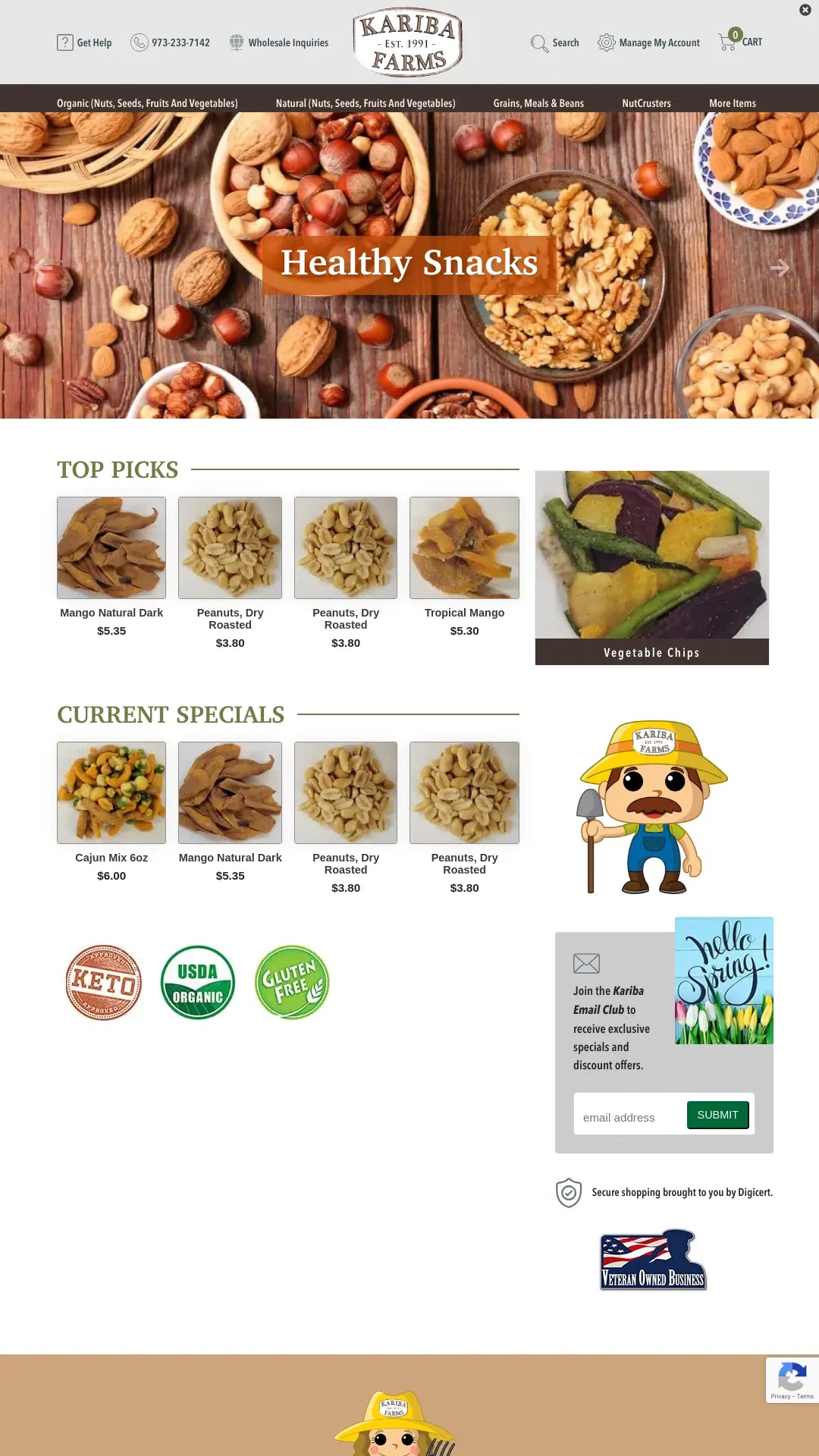Select NutCrusters in the navigation

coord(645,103)
